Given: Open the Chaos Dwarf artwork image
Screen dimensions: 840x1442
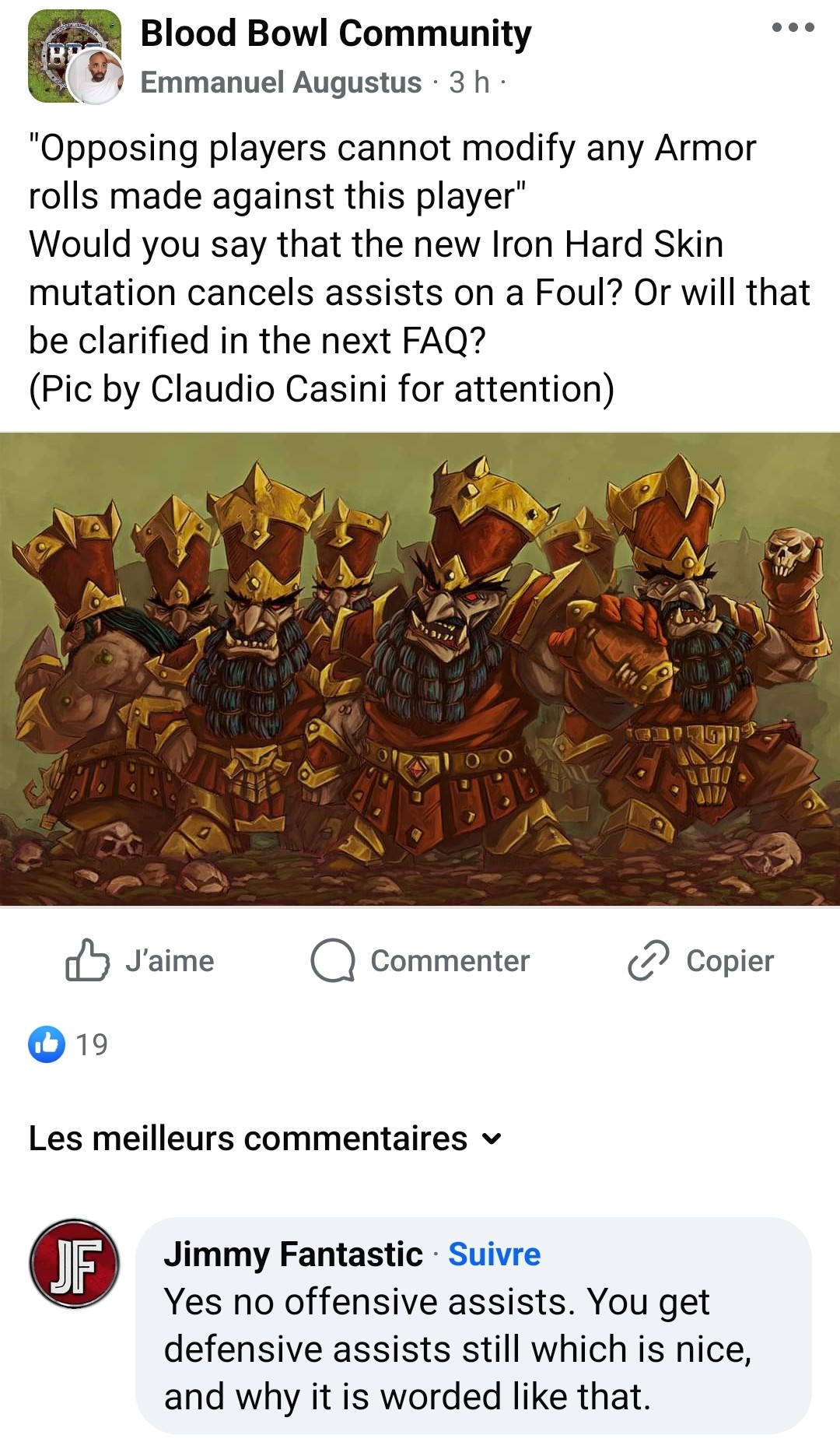Looking at the screenshot, I should click(x=420, y=668).
